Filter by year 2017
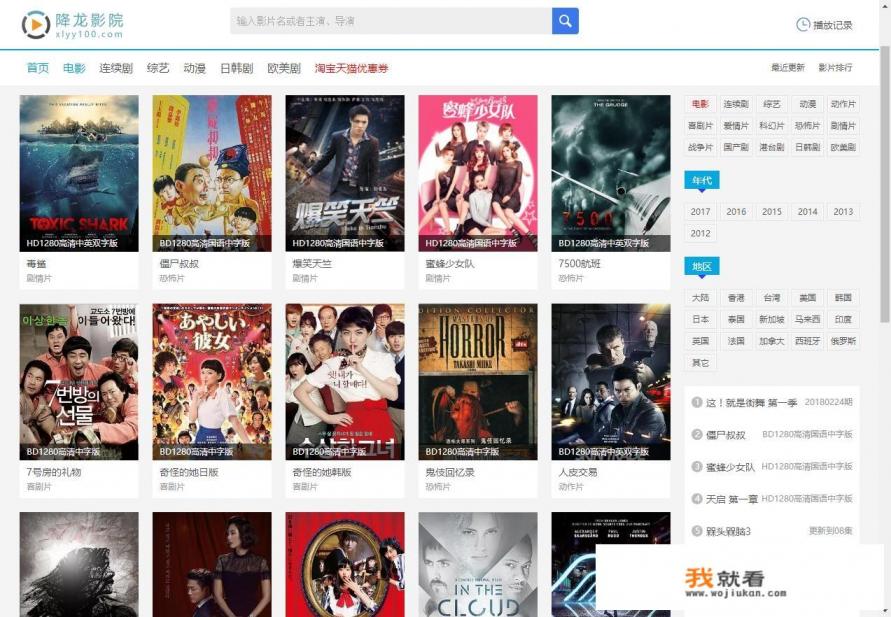 (700, 212)
